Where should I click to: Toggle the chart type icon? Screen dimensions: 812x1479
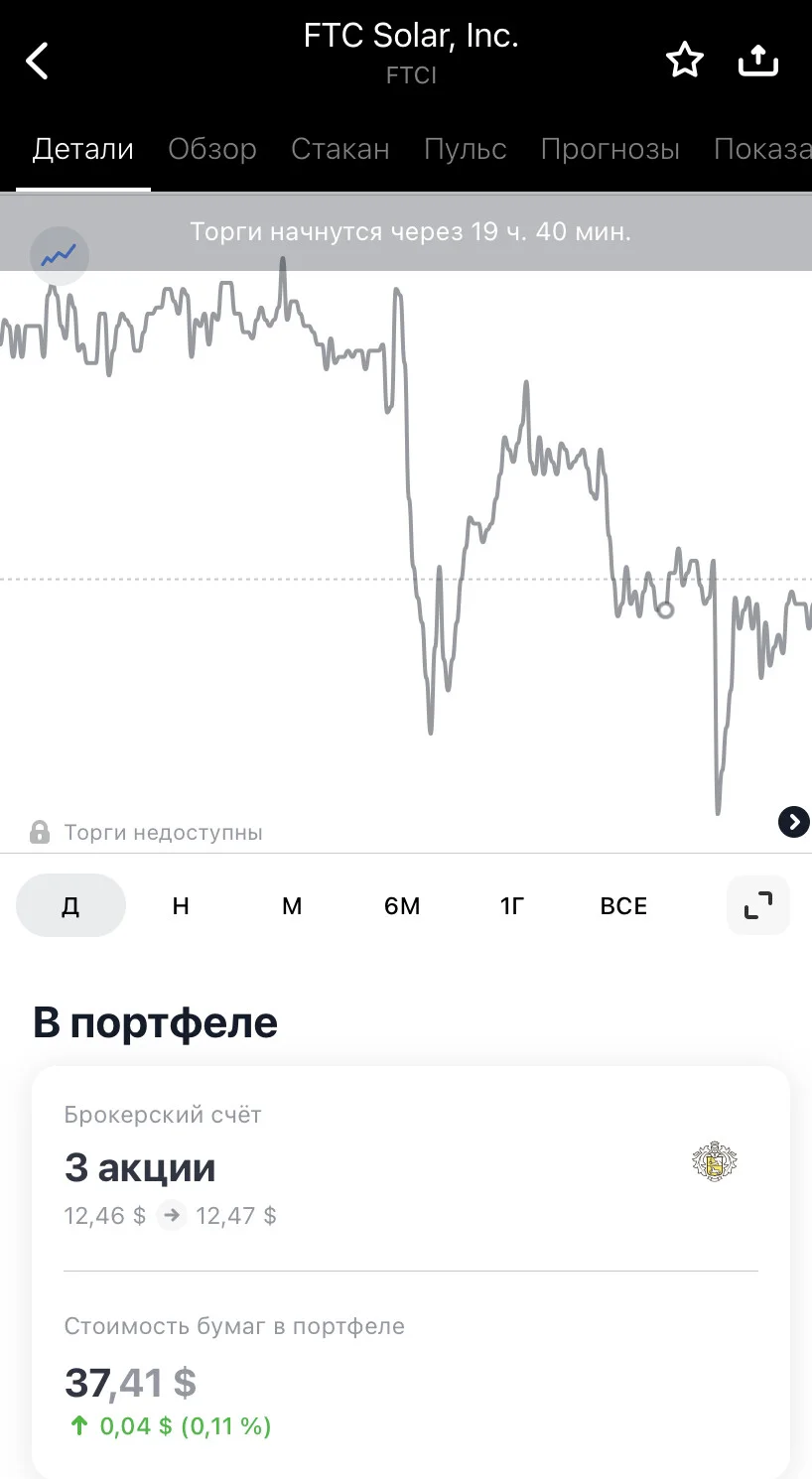point(59,255)
